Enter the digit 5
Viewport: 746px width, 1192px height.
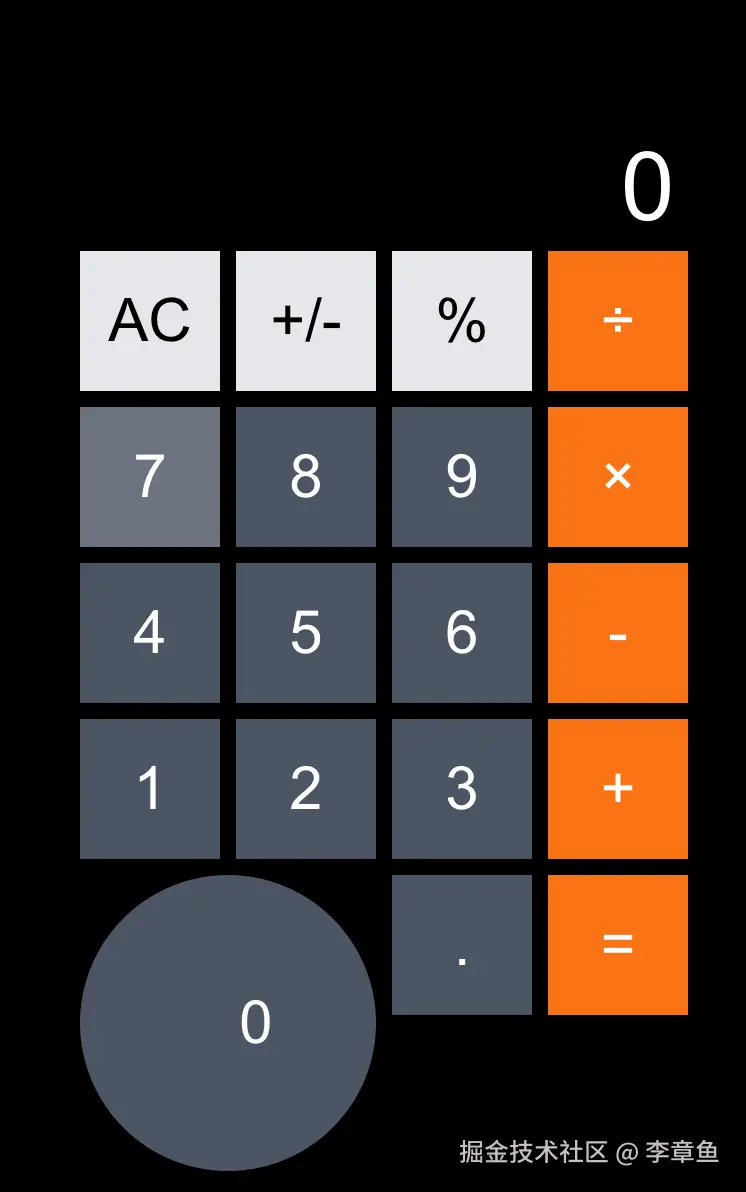pyautogui.click(x=306, y=632)
